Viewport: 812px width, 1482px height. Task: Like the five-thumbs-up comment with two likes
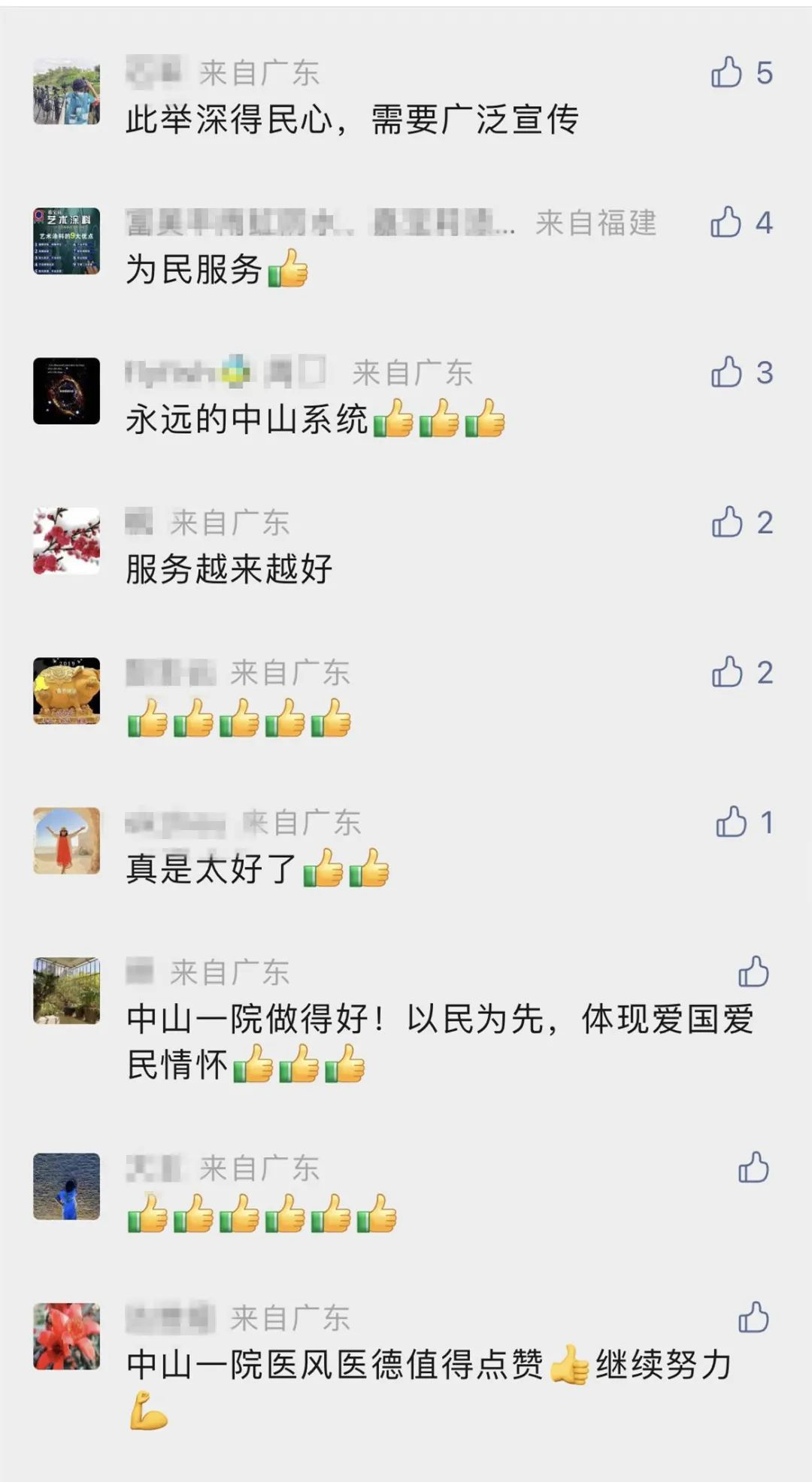[x=727, y=672]
